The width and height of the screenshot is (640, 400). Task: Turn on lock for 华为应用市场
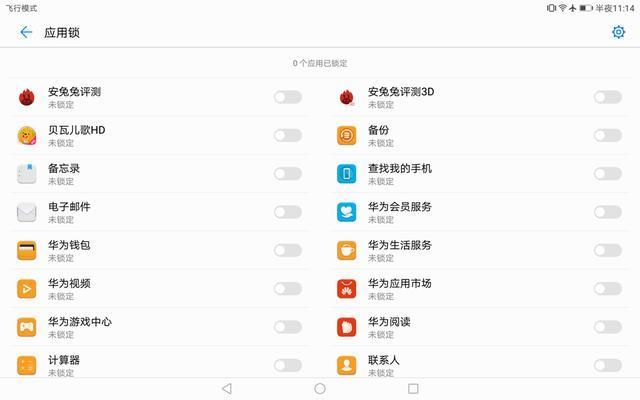(x=607, y=289)
